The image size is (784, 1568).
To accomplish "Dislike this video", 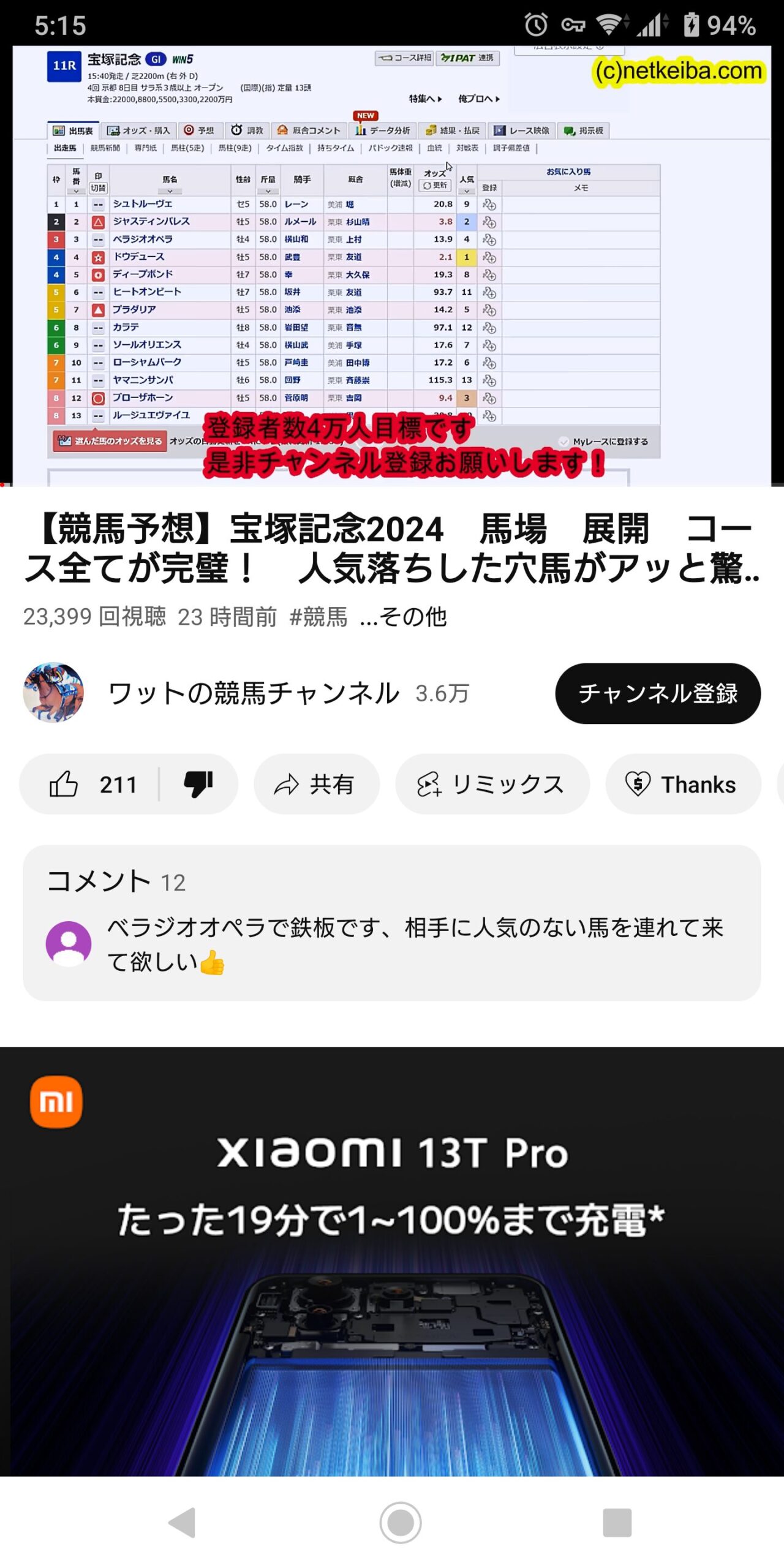I will click(x=198, y=784).
